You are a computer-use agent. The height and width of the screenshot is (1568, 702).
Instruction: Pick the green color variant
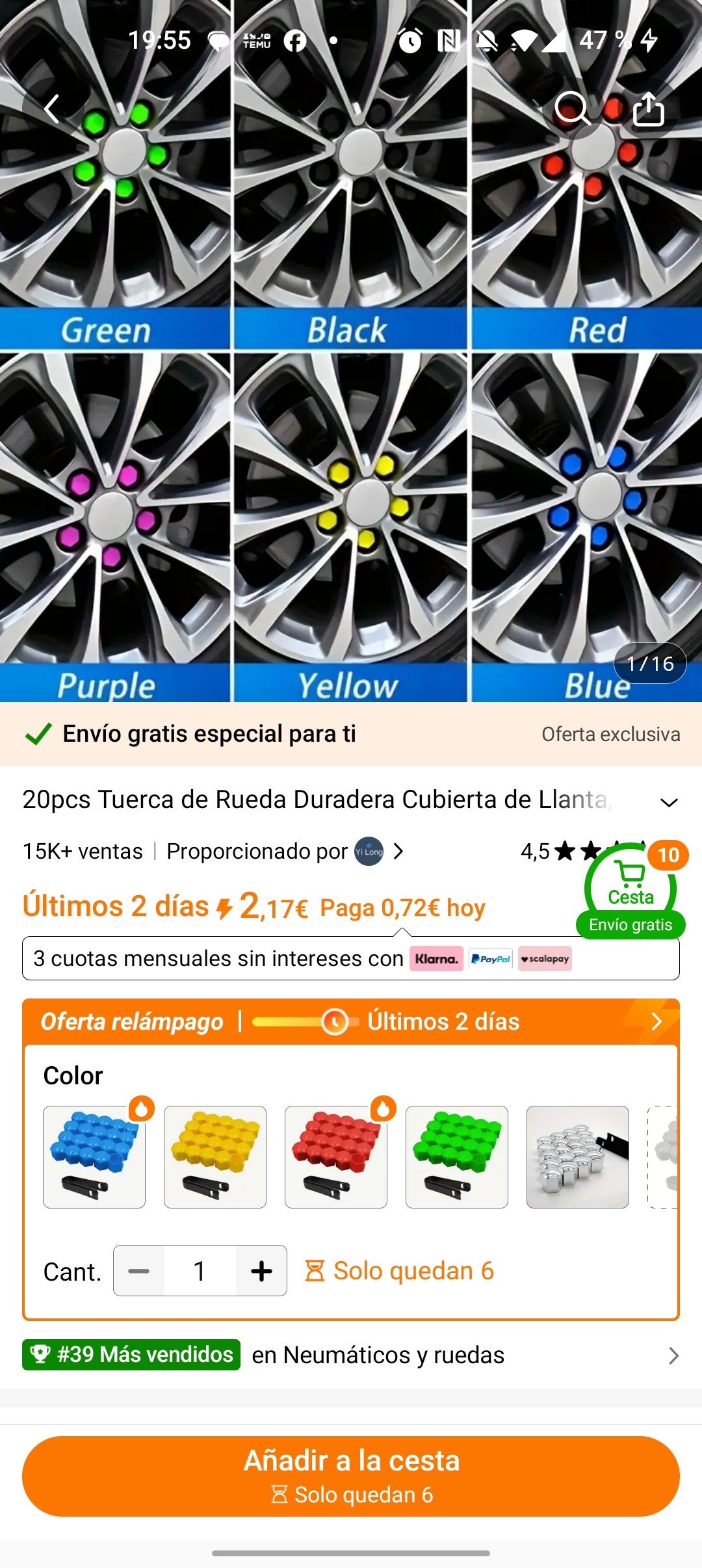tap(457, 1156)
